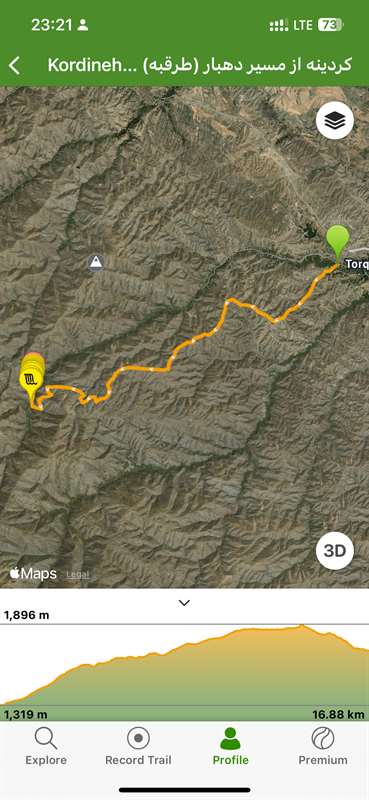
Task: Open the Explore tab
Action: coord(46,746)
